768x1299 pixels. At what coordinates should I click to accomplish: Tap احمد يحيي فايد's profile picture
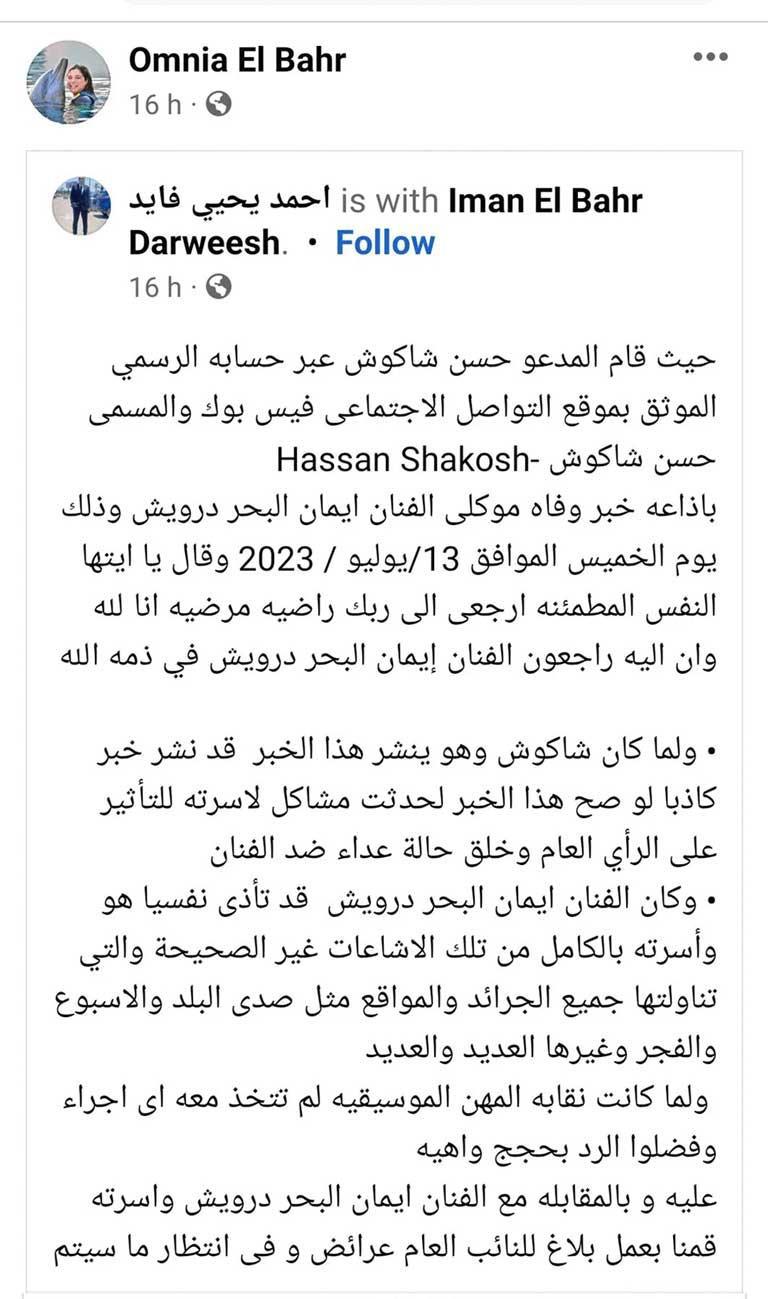point(81,206)
